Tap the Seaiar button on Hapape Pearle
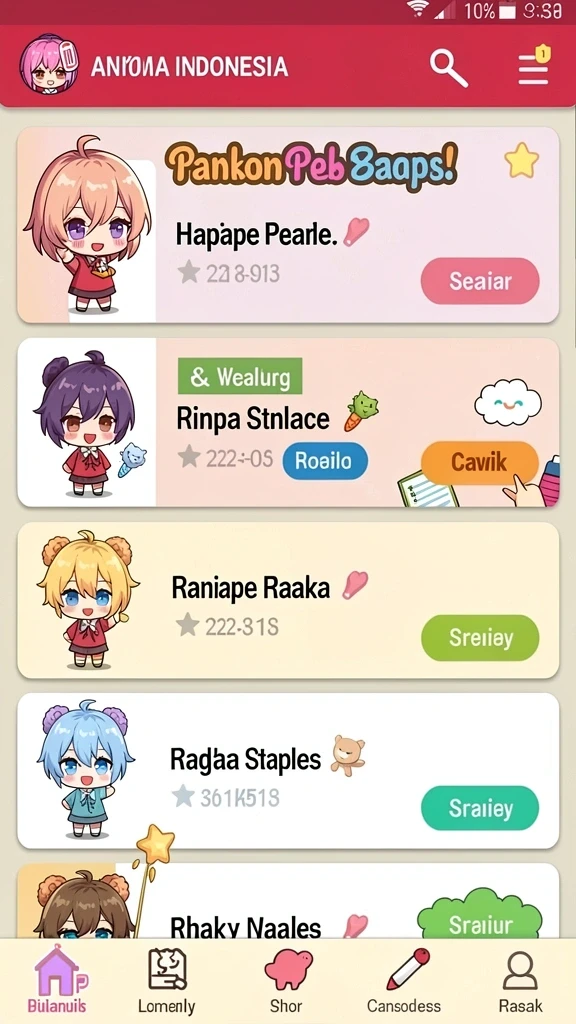This screenshot has height=1024, width=576. click(x=480, y=281)
